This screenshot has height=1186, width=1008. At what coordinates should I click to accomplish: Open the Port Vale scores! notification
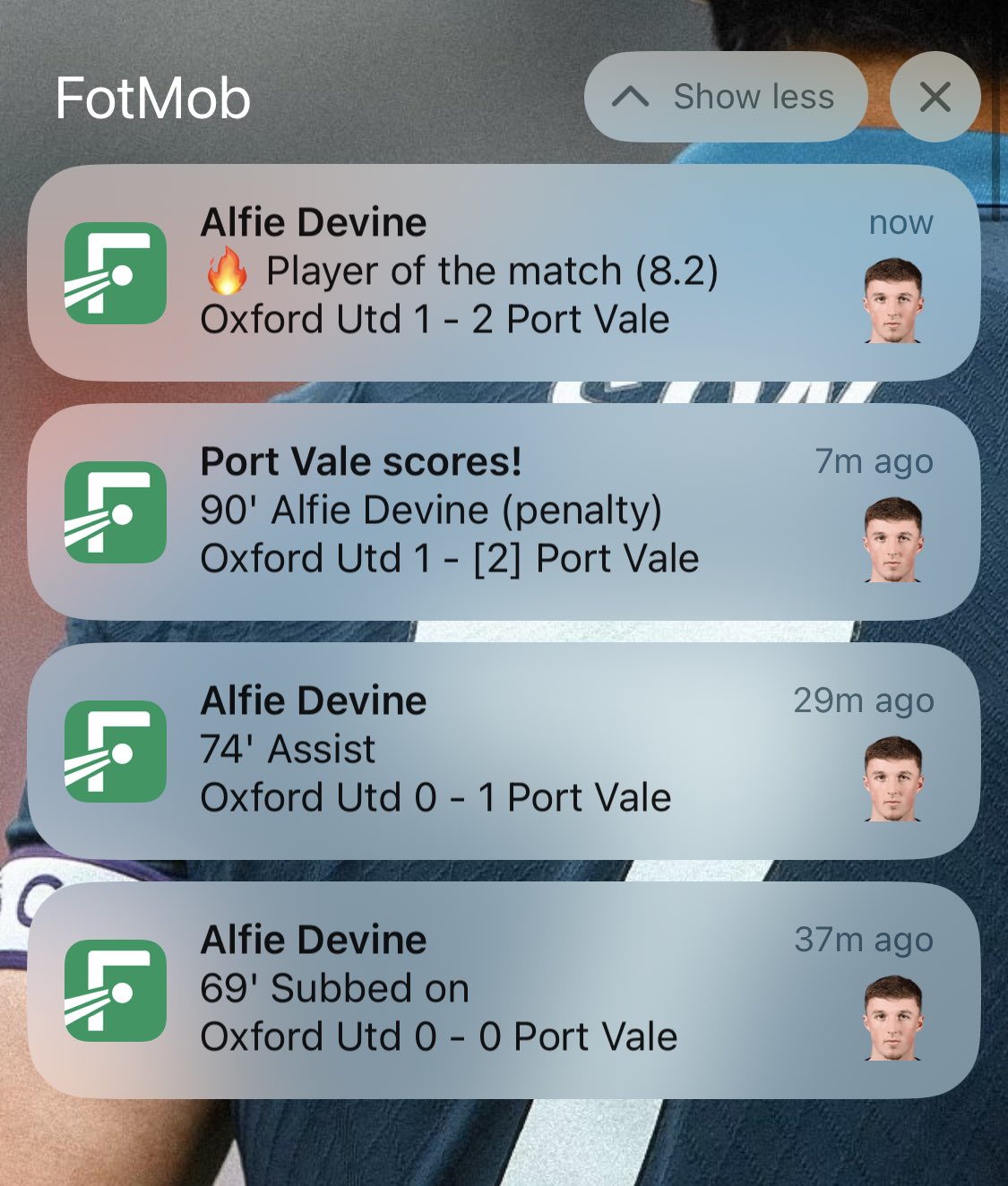(502, 511)
